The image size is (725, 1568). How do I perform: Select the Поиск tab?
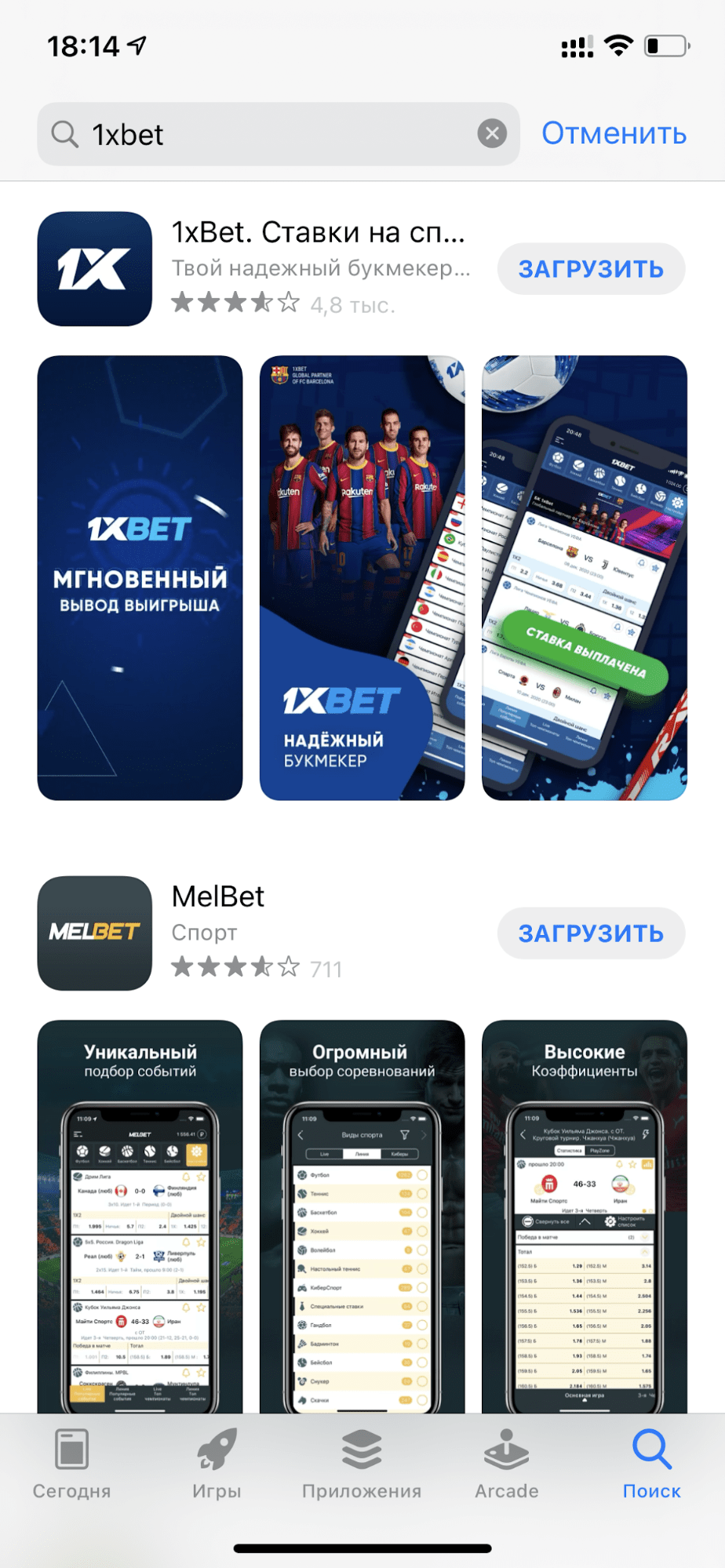pos(651,1464)
